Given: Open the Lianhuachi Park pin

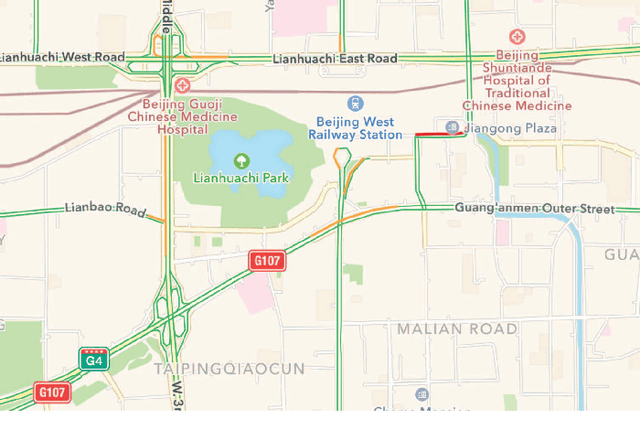Looking at the screenshot, I should (241, 160).
